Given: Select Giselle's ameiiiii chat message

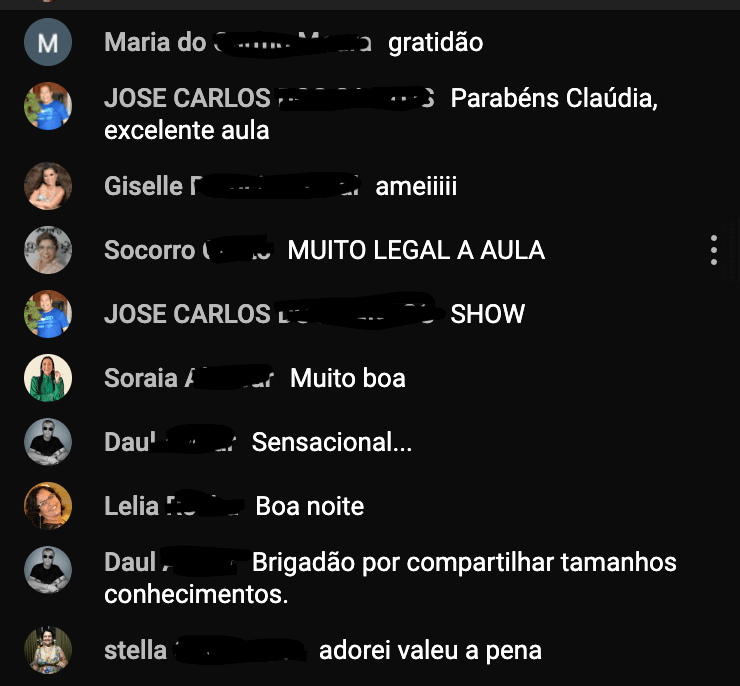Looking at the screenshot, I should tap(415, 186).
